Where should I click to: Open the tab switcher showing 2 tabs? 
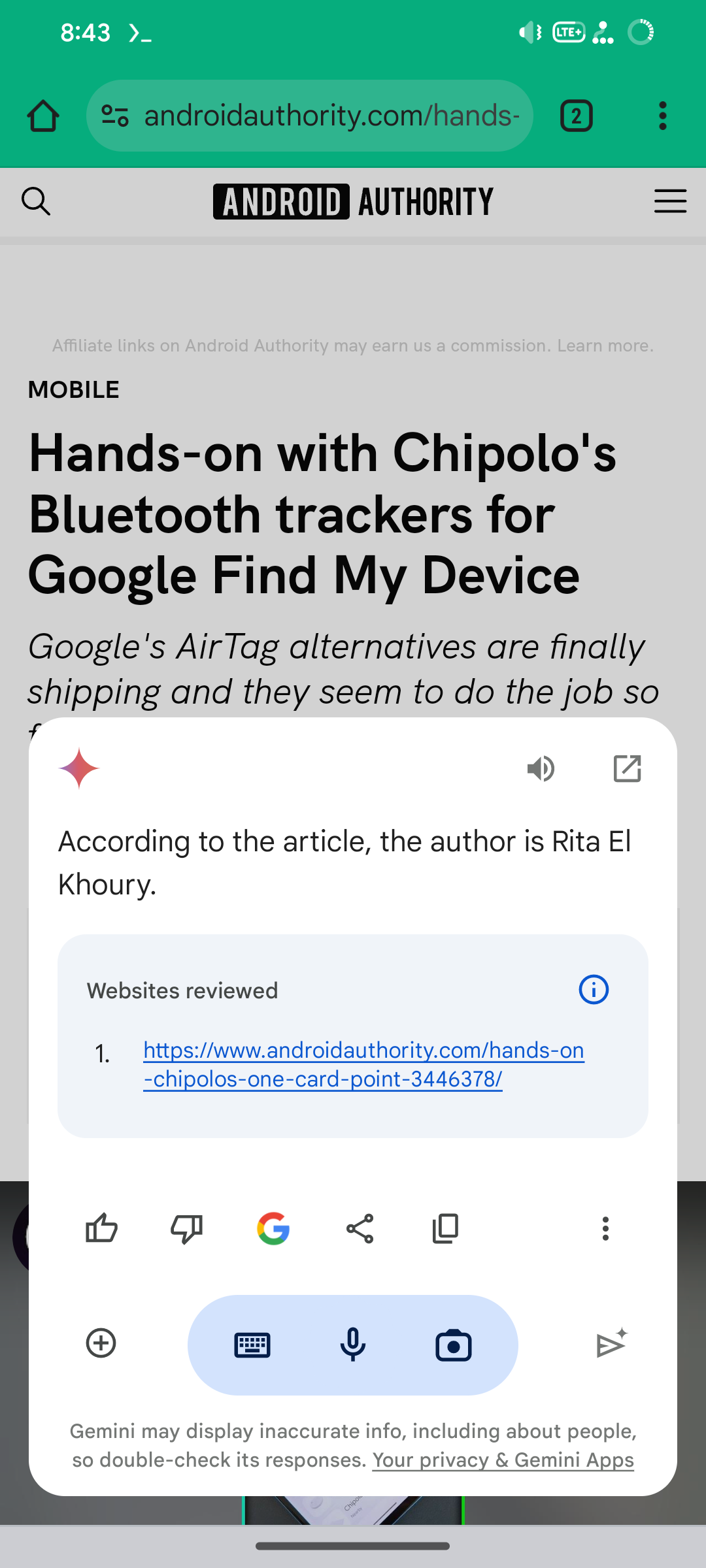576,116
